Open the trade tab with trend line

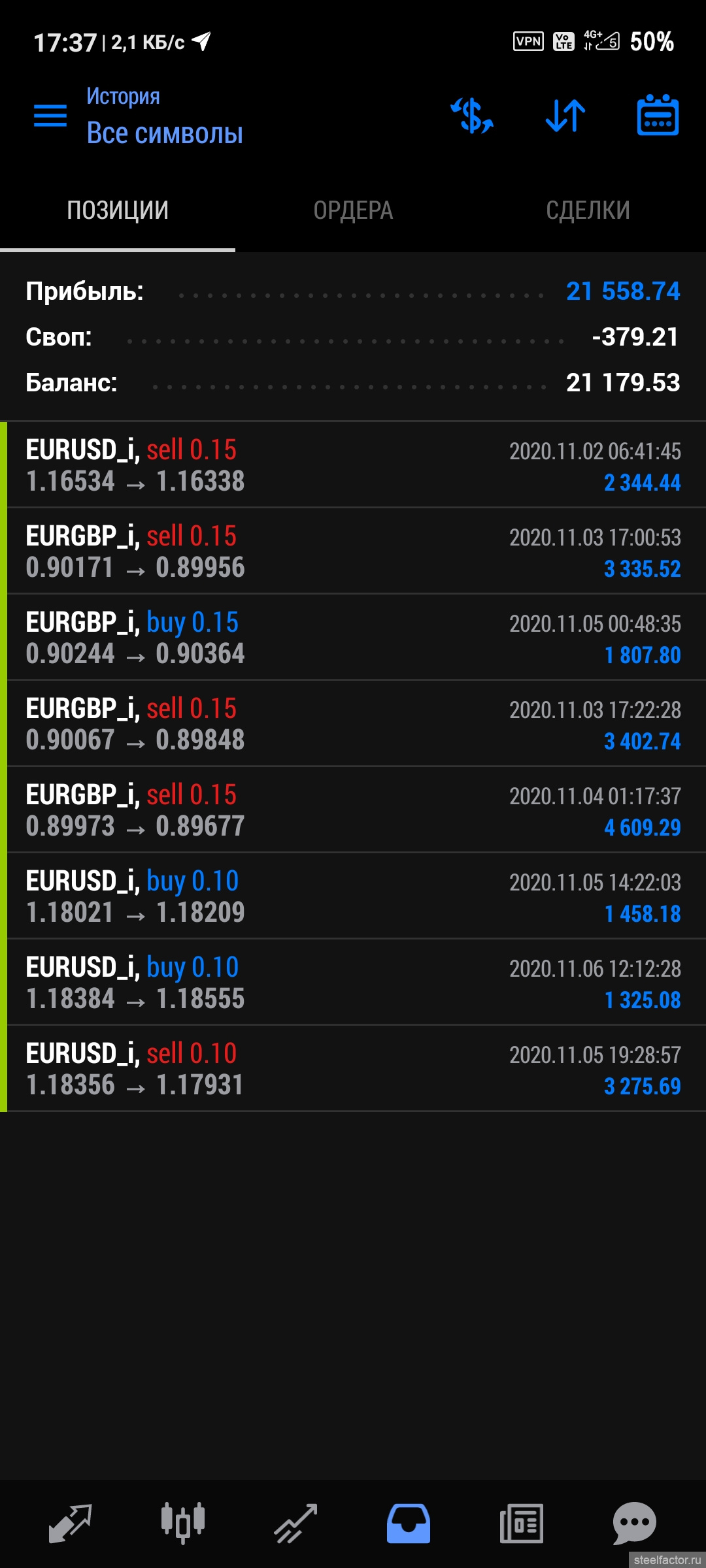pos(295,1524)
